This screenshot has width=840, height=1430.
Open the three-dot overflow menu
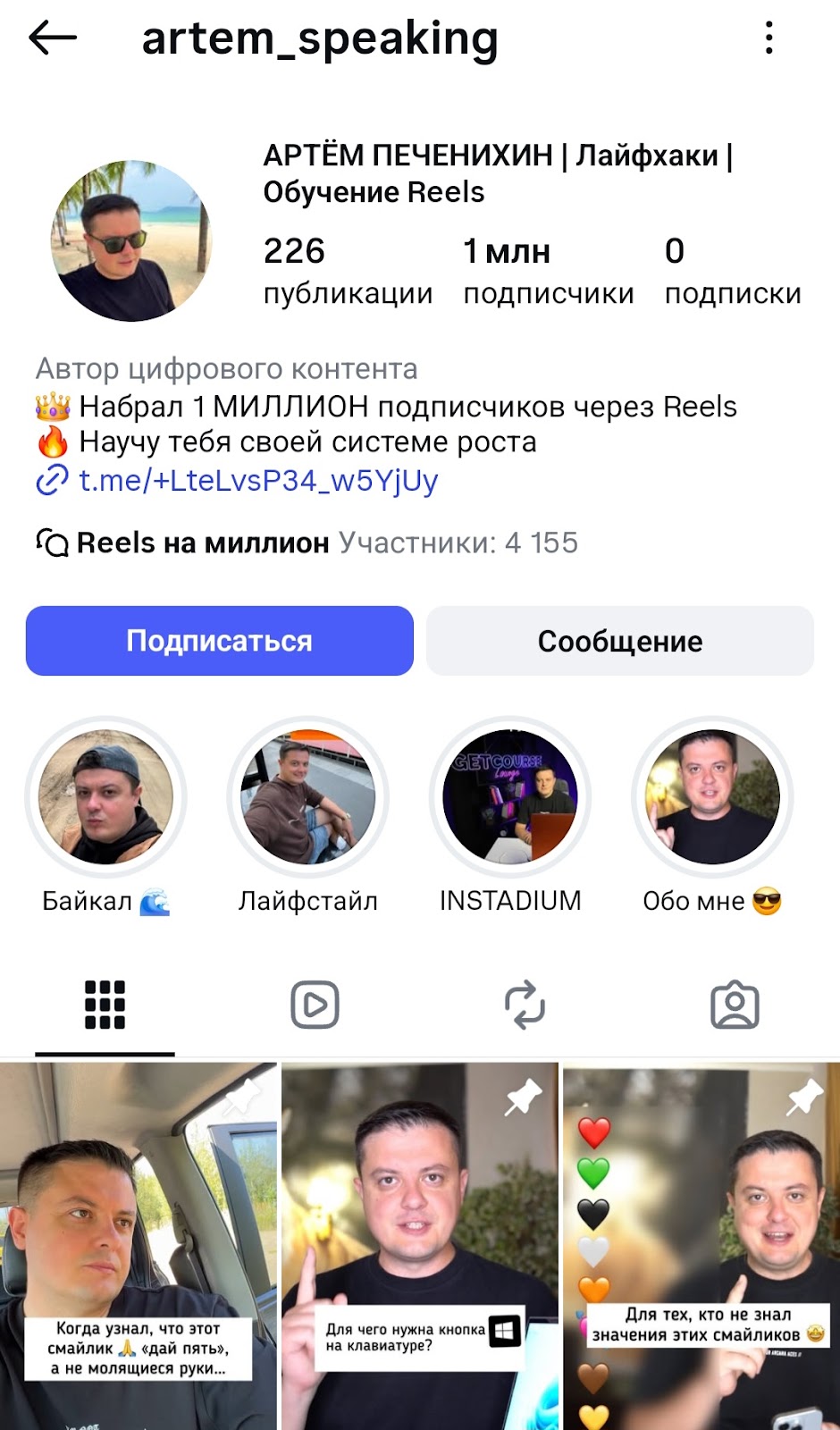pos(769,38)
